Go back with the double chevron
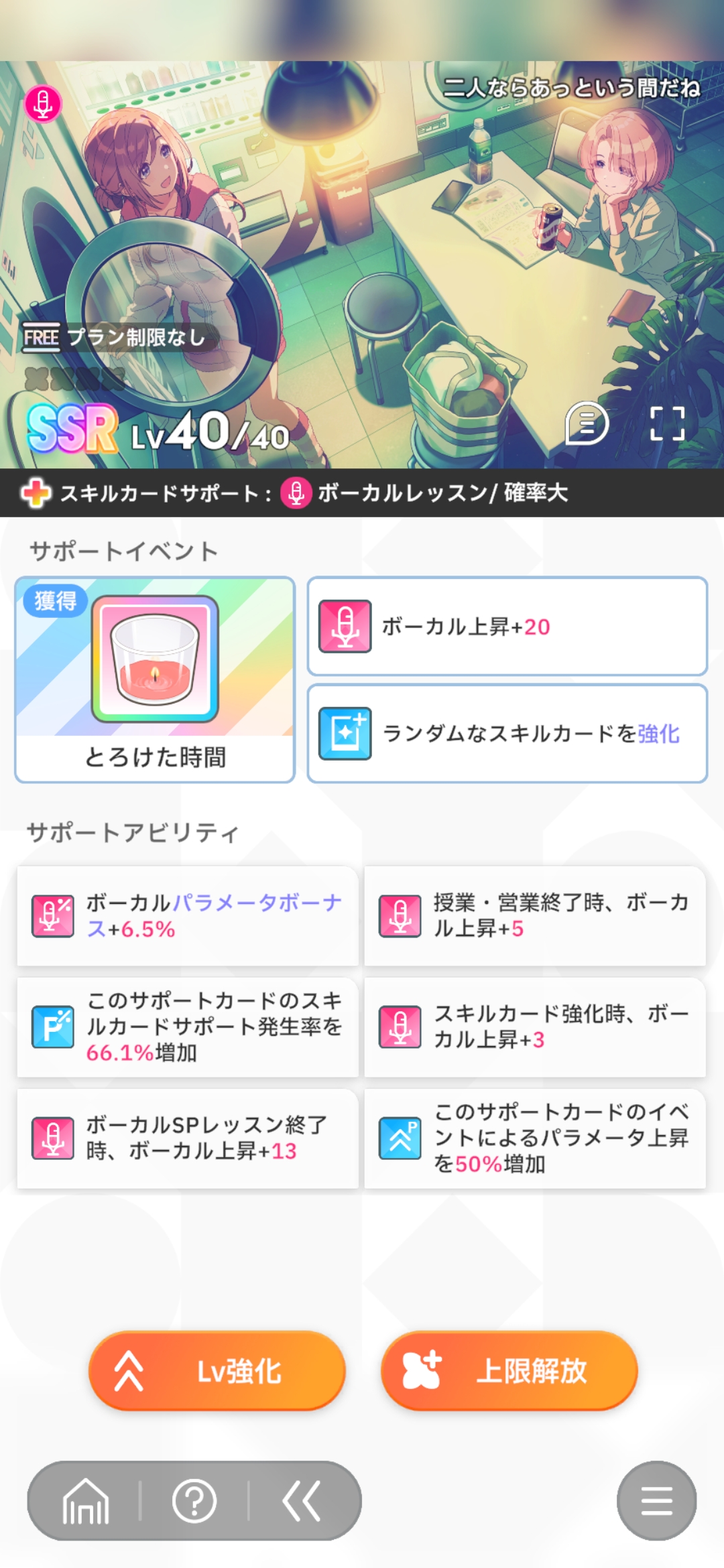This screenshot has height=1568, width=724. [x=302, y=1501]
